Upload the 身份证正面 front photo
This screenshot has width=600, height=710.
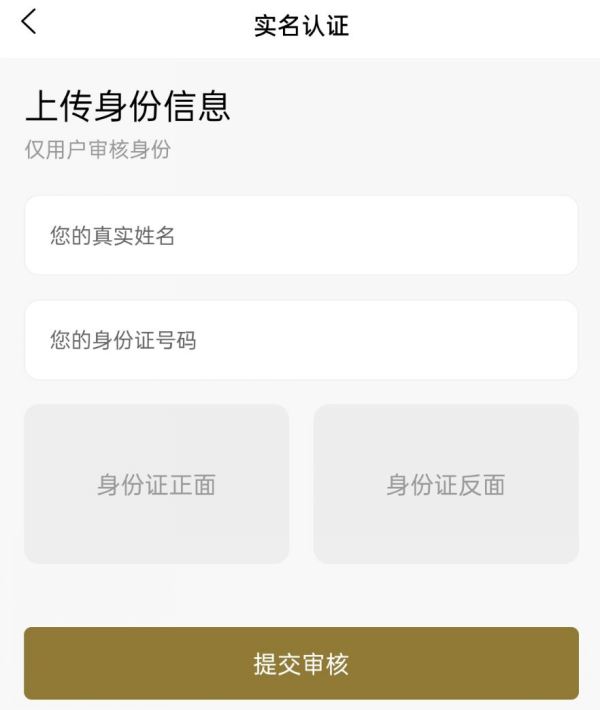click(x=156, y=485)
